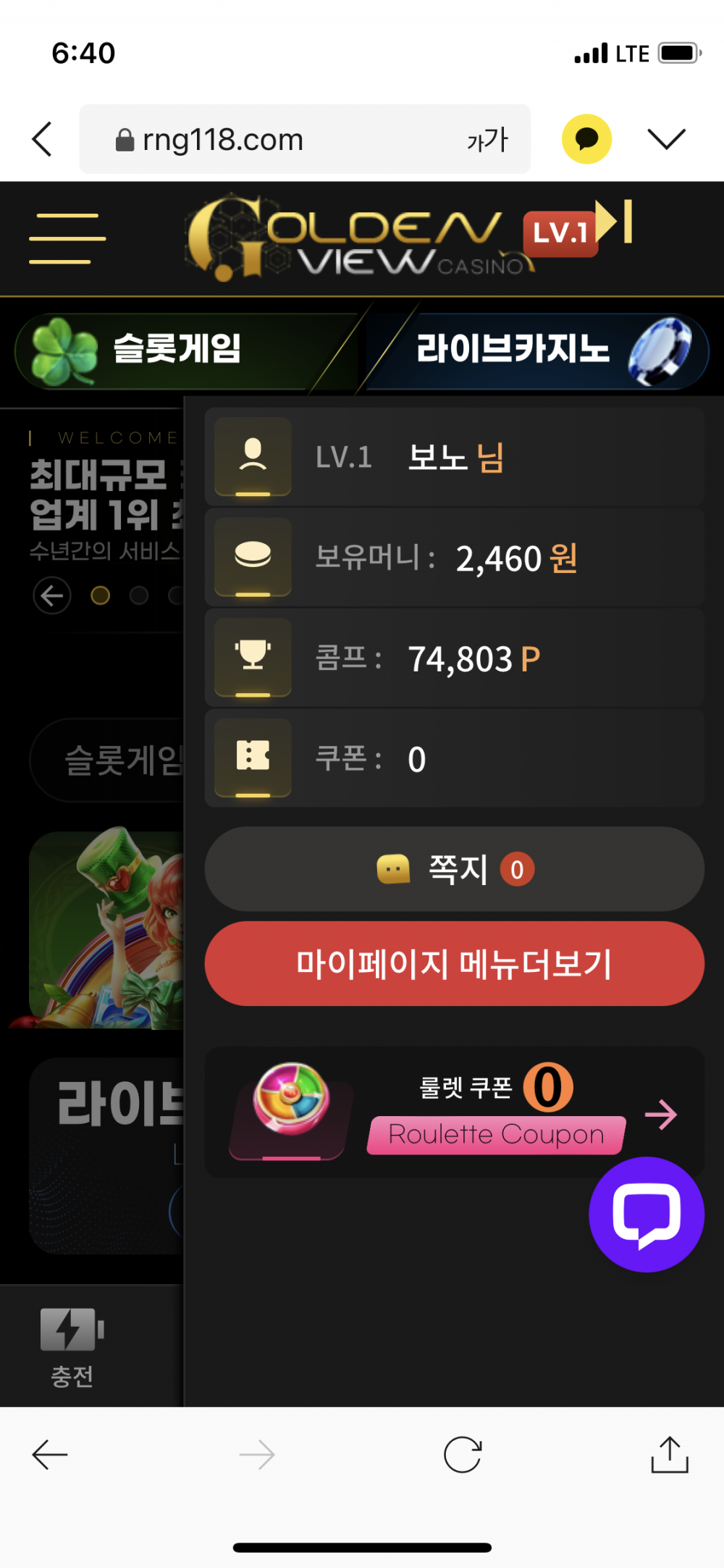724x1568 pixels.
Task: Open the hamburger menu
Action: click(67, 238)
